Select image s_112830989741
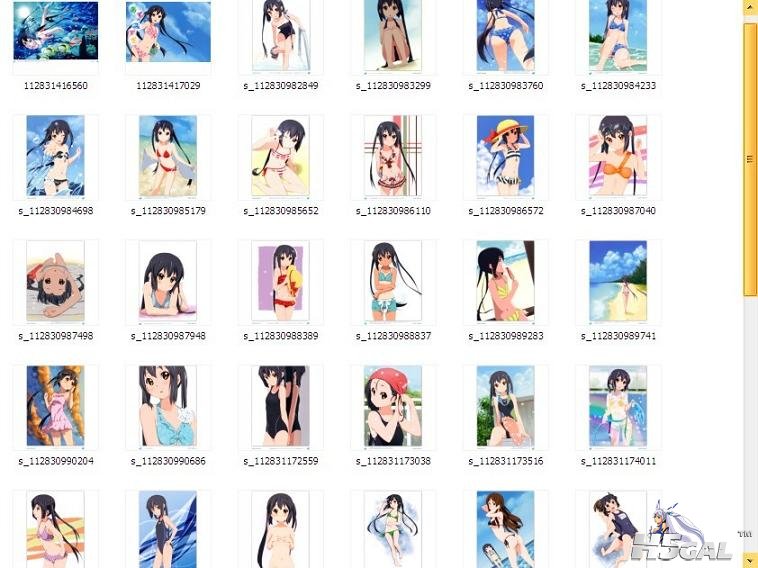Screen dimensions: 758x568 coord(618,281)
